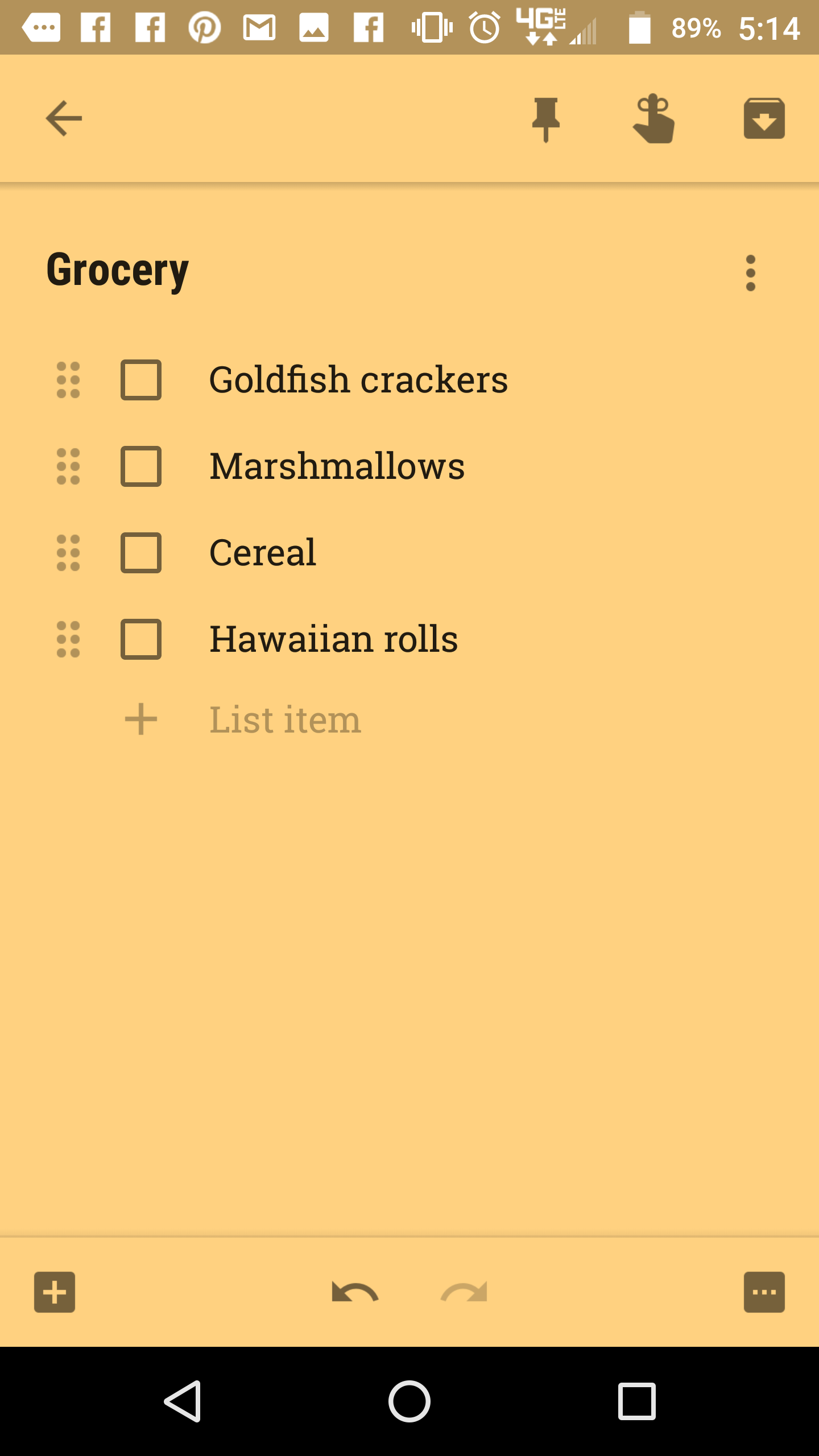Tick the Cereal checkbox
The height and width of the screenshot is (1456, 819).
(x=140, y=553)
